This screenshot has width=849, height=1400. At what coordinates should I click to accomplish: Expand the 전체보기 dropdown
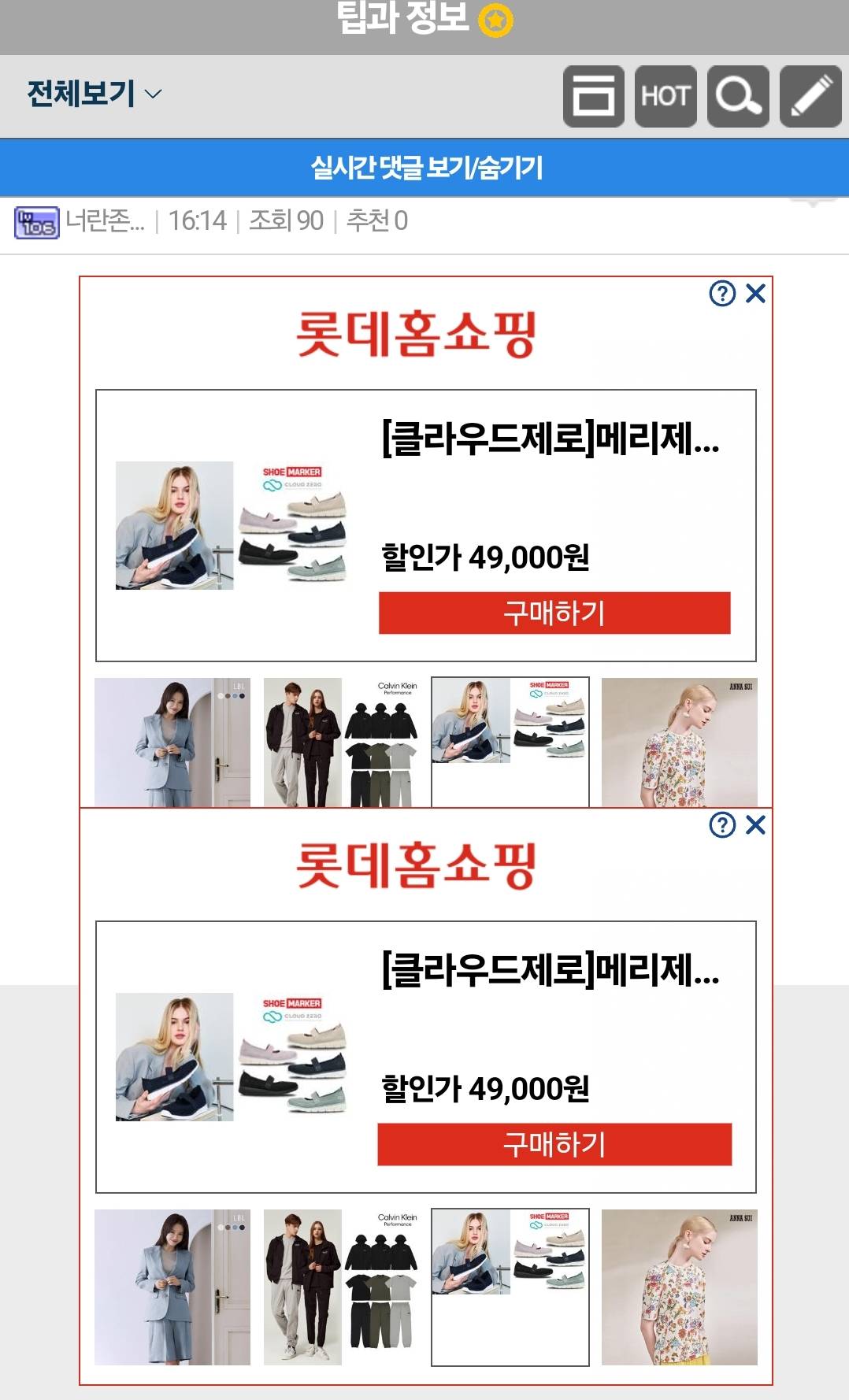(95, 94)
